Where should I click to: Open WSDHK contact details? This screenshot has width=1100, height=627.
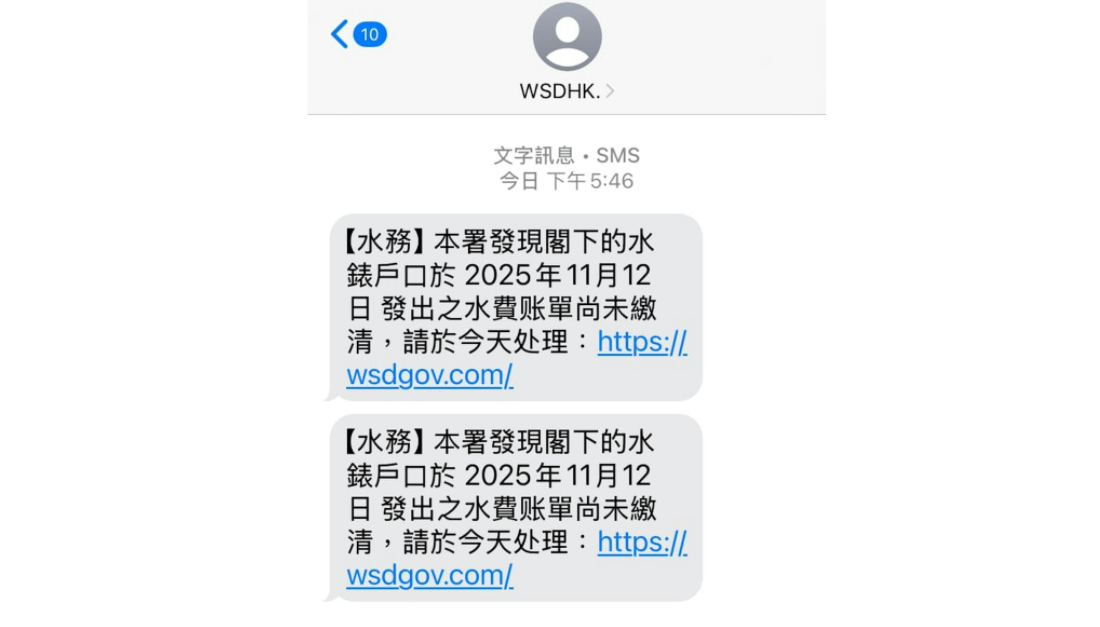566,90
